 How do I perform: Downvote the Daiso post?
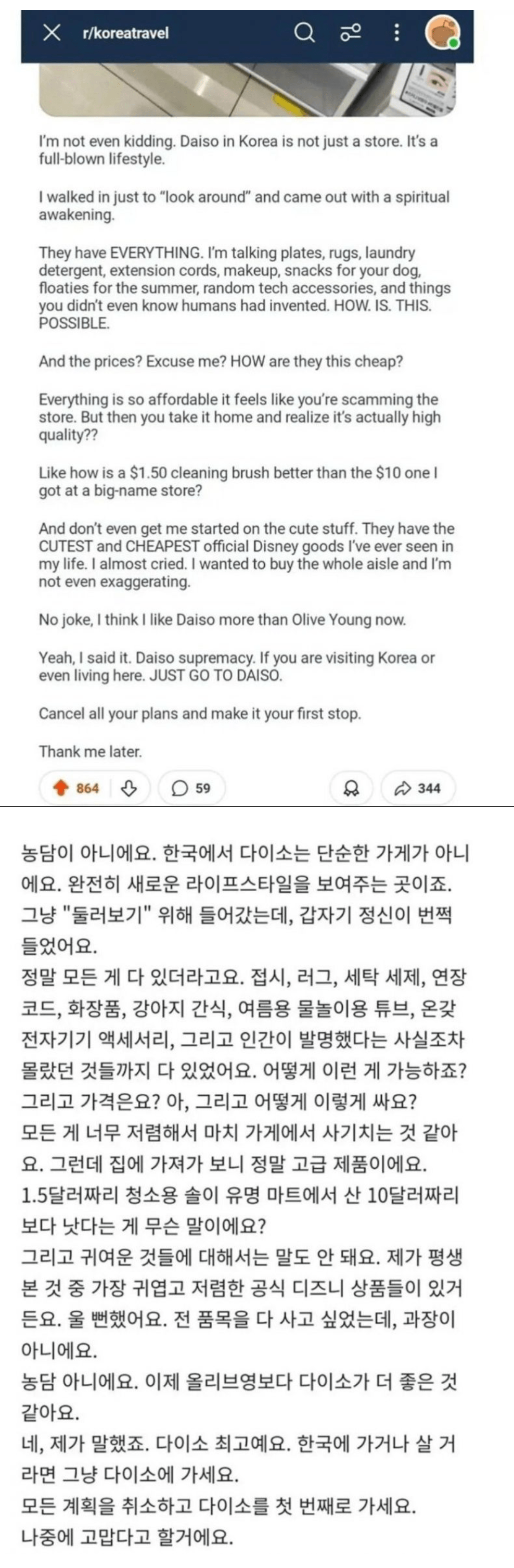point(129,788)
